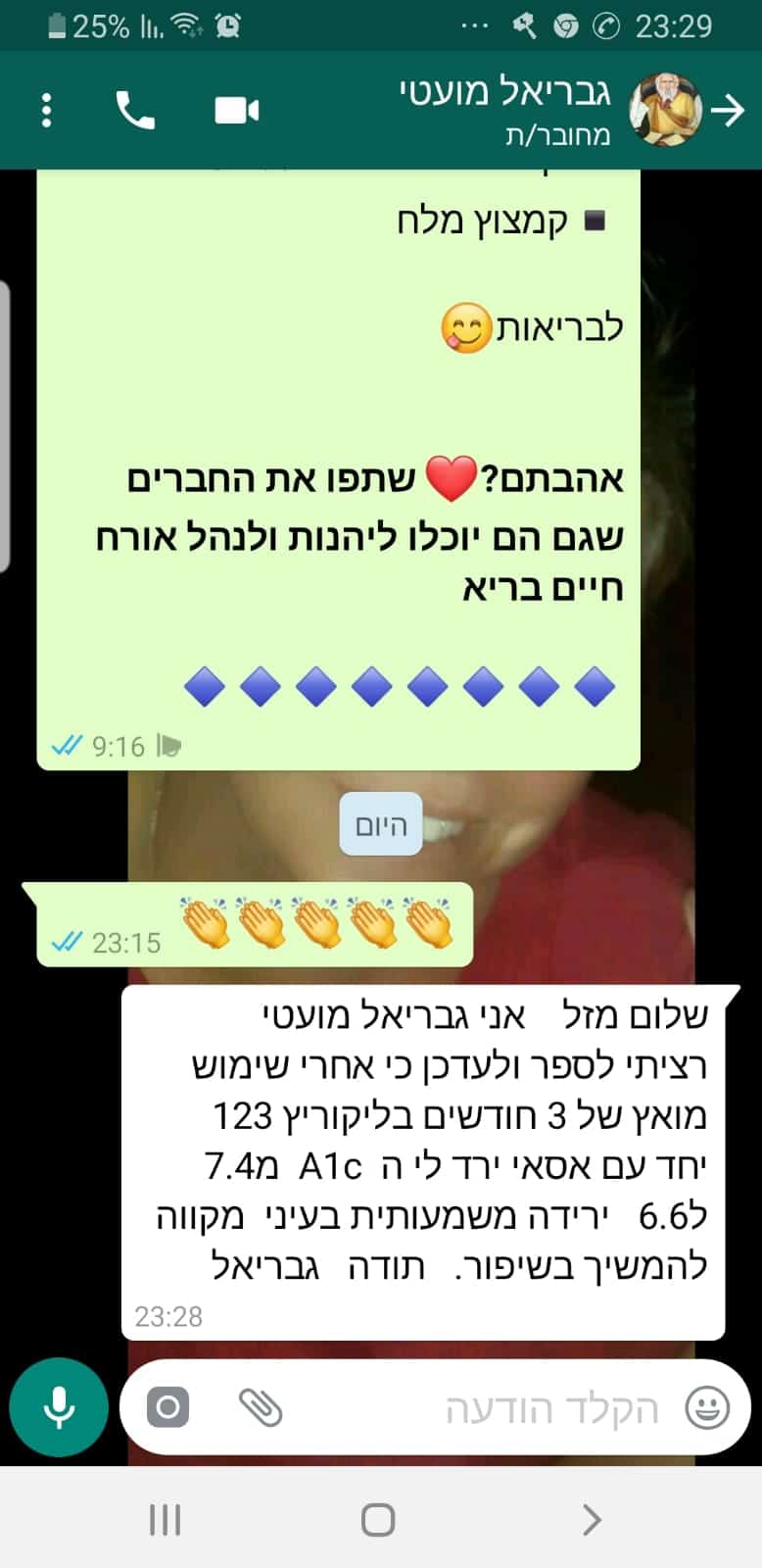The height and width of the screenshot is (1568, 762).
Task: Start a video call with this contact
Action: [236, 111]
